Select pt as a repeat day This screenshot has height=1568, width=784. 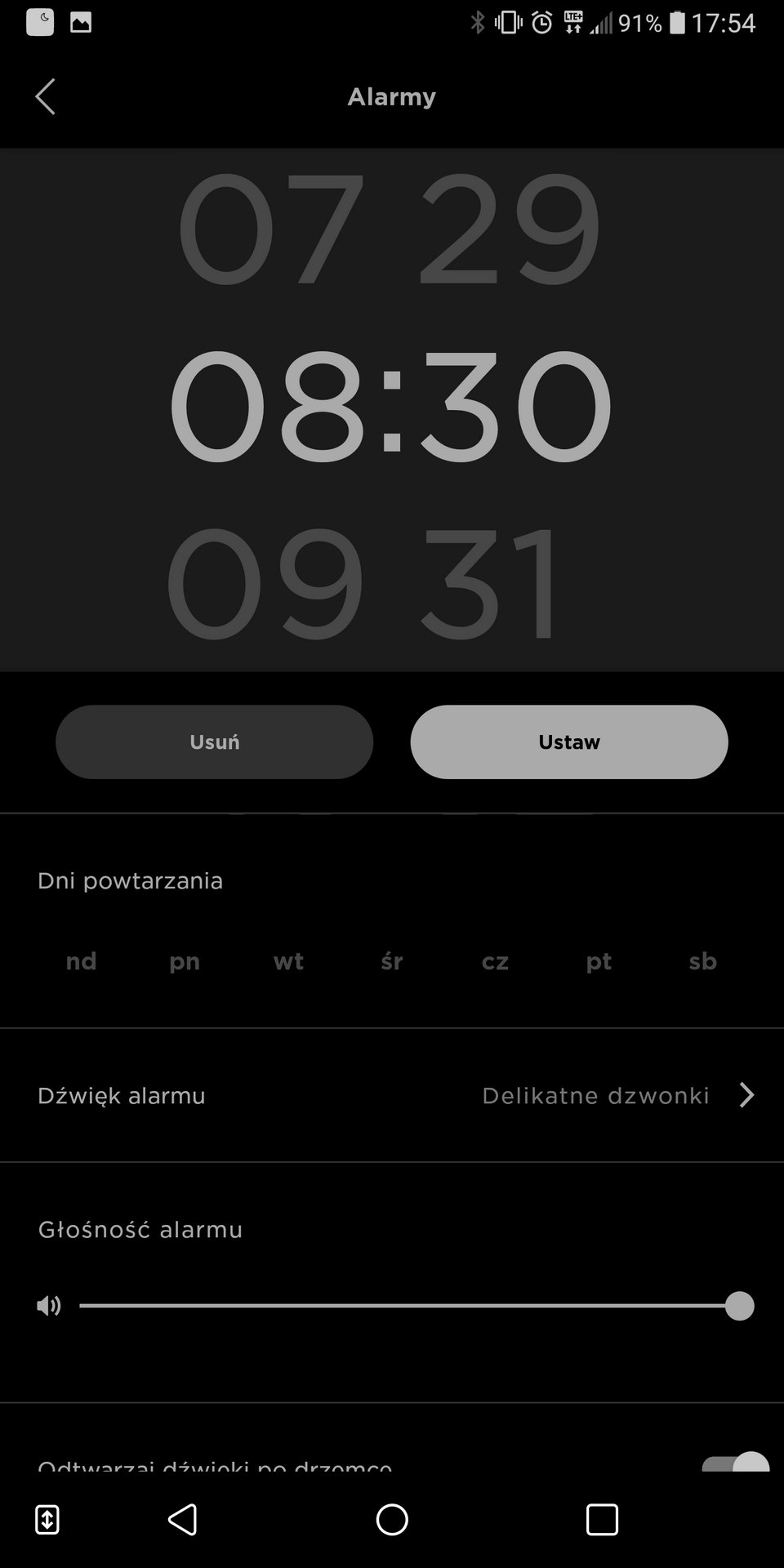point(599,961)
